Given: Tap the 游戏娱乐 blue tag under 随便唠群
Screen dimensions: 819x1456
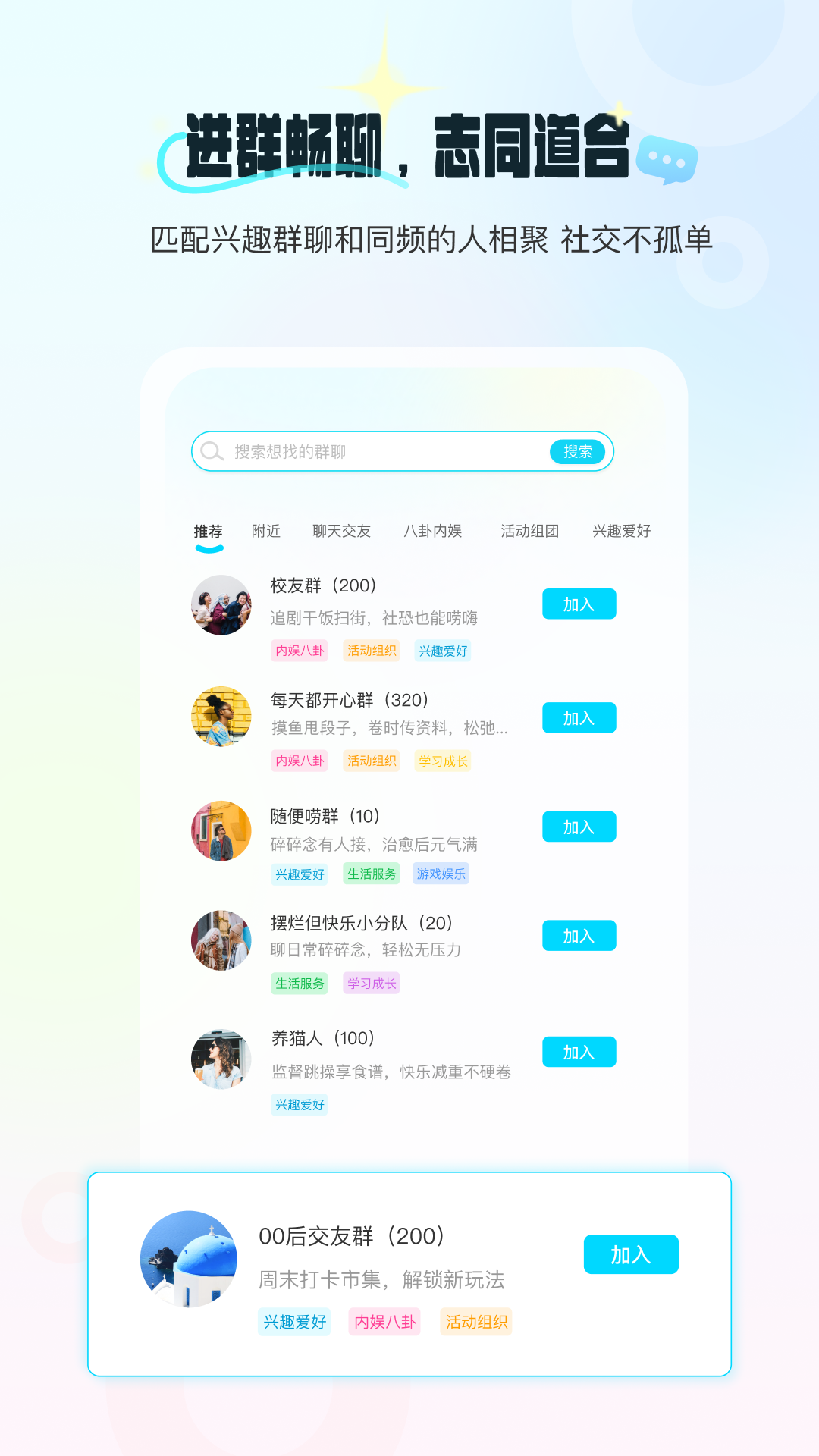Looking at the screenshot, I should [x=442, y=874].
